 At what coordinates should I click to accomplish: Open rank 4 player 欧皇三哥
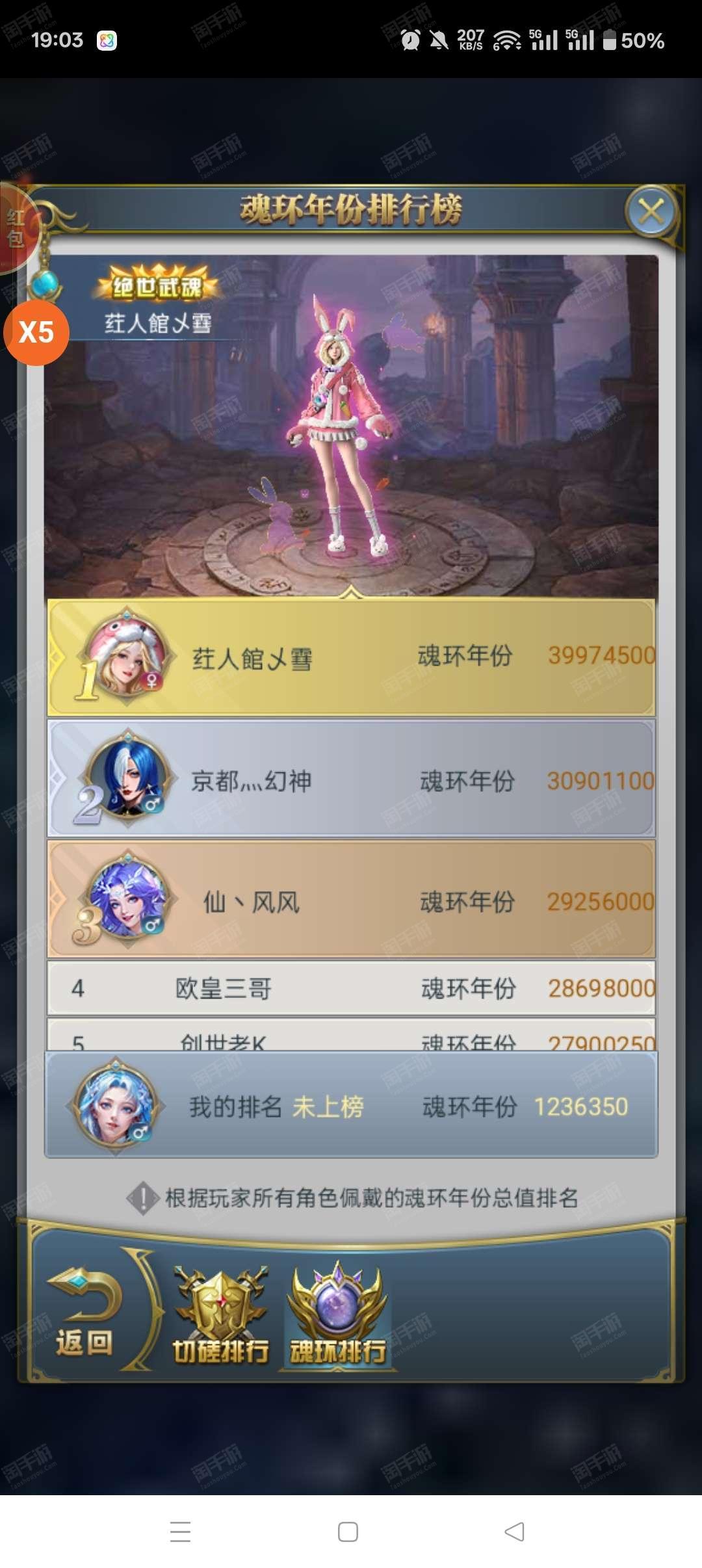351,988
